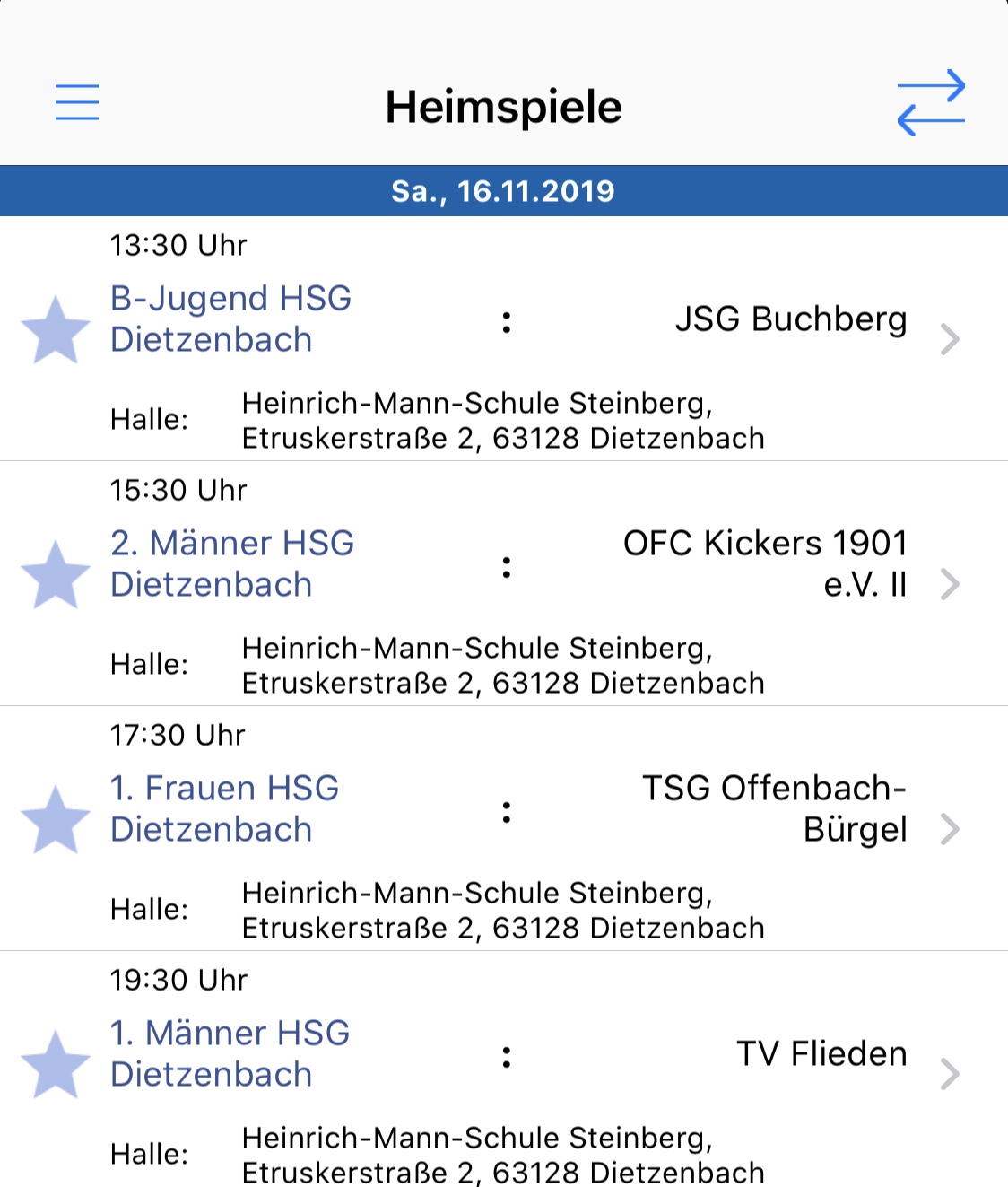Image resolution: width=1008 pixels, height=1187 pixels.
Task: Open the TSG Offenbach-Bürgel match
Action: [950, 829]
